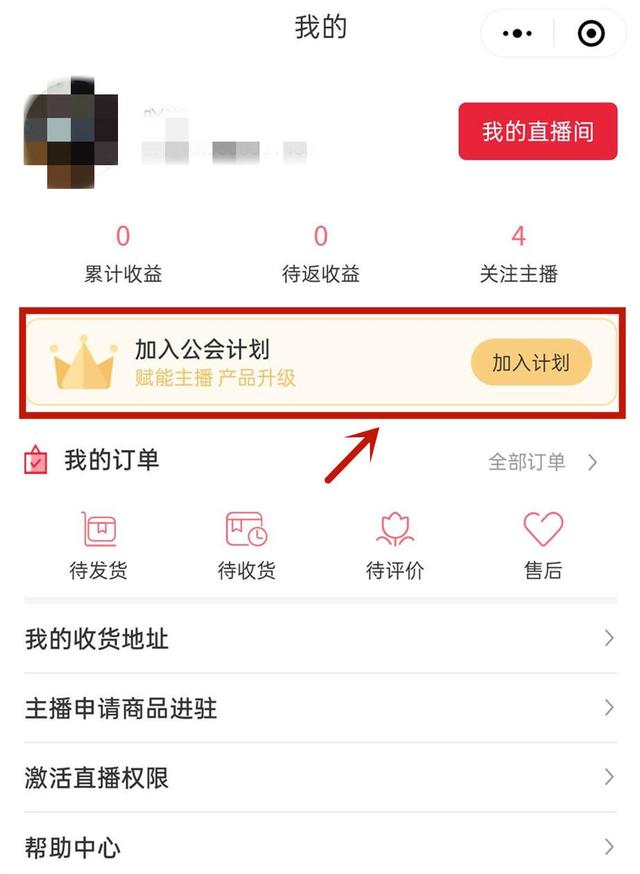Open 待收货 orders
Viewport: 640px width, 874px height.
pos(246,545)
